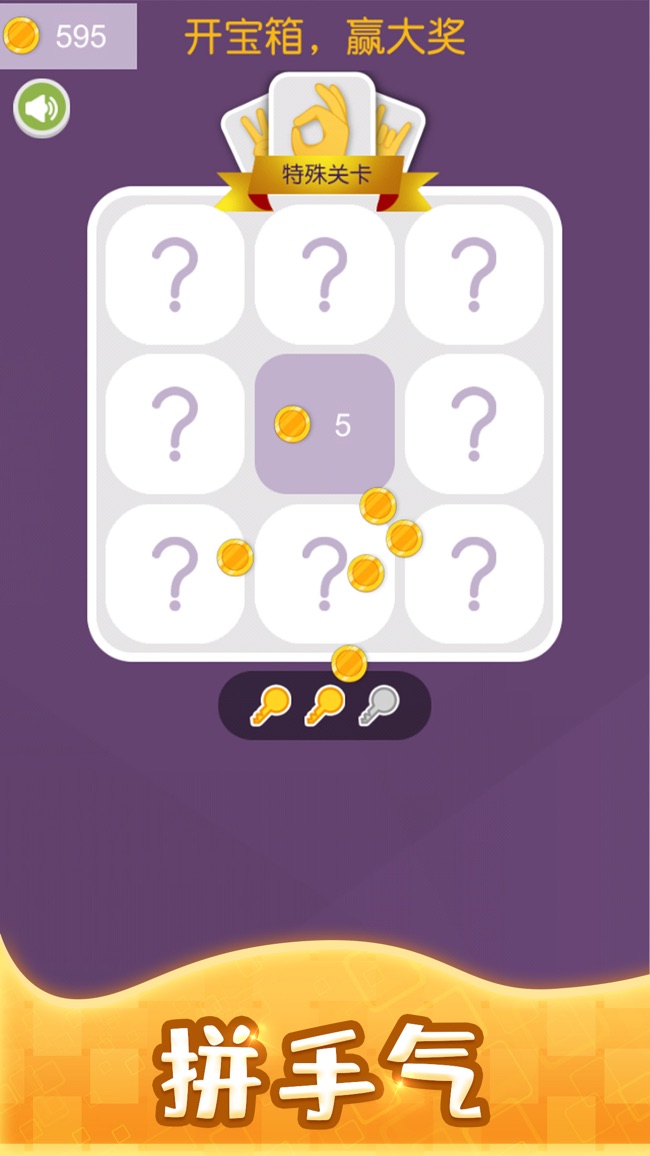Tap the mystery box in the bottom-right corner
Screen dimensions: 650x1156
pos(474,574)
